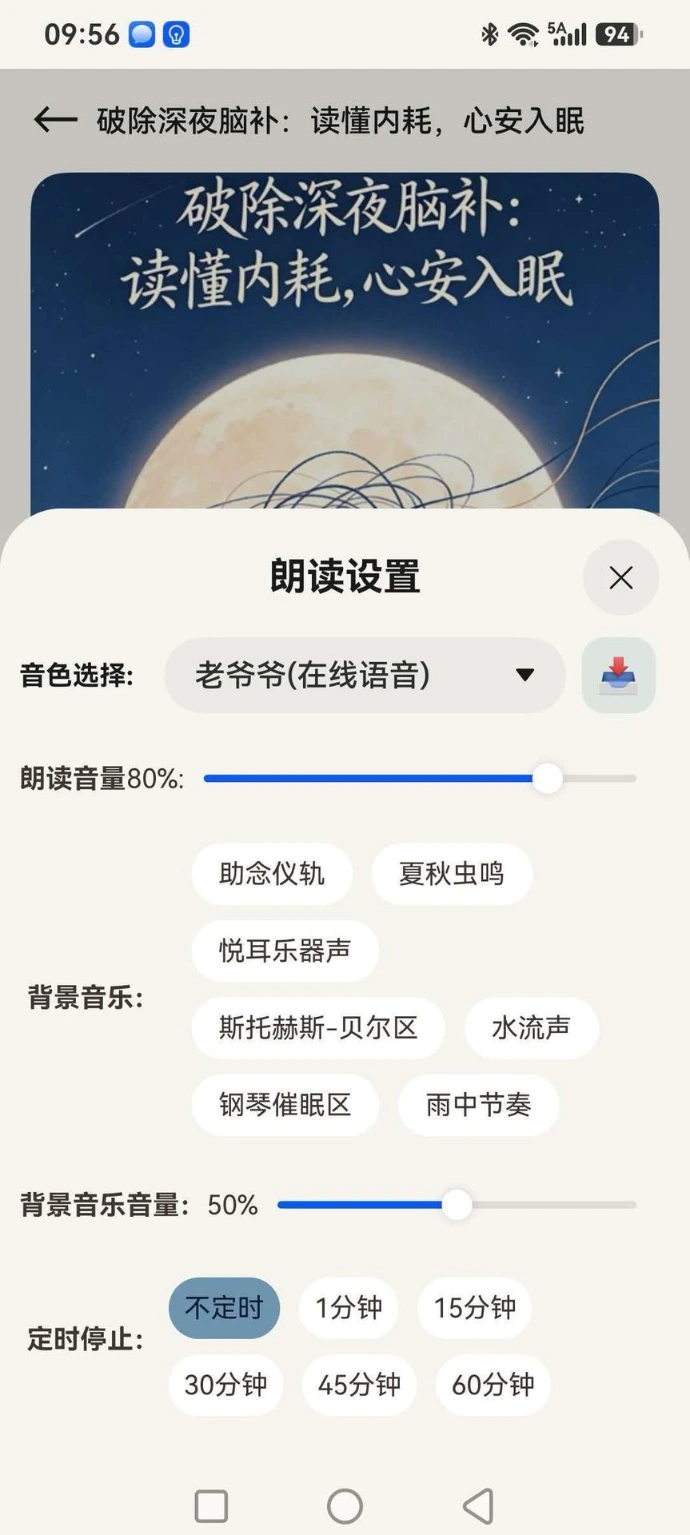Choose the 30分钟 timer

226,1385
